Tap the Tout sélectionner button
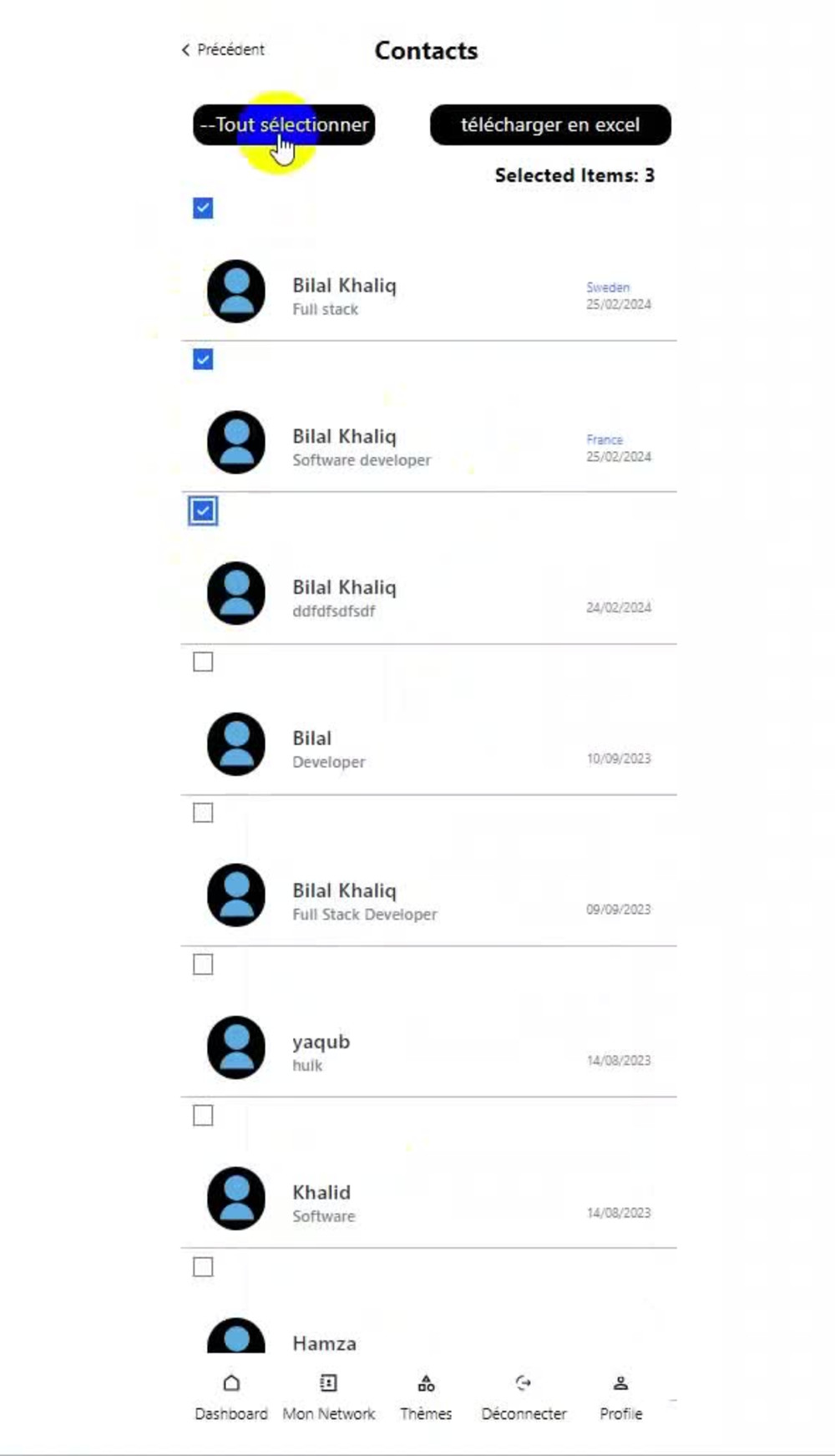Image resolution: width=835 pixels, height=1456 pixels. [284, 125]
